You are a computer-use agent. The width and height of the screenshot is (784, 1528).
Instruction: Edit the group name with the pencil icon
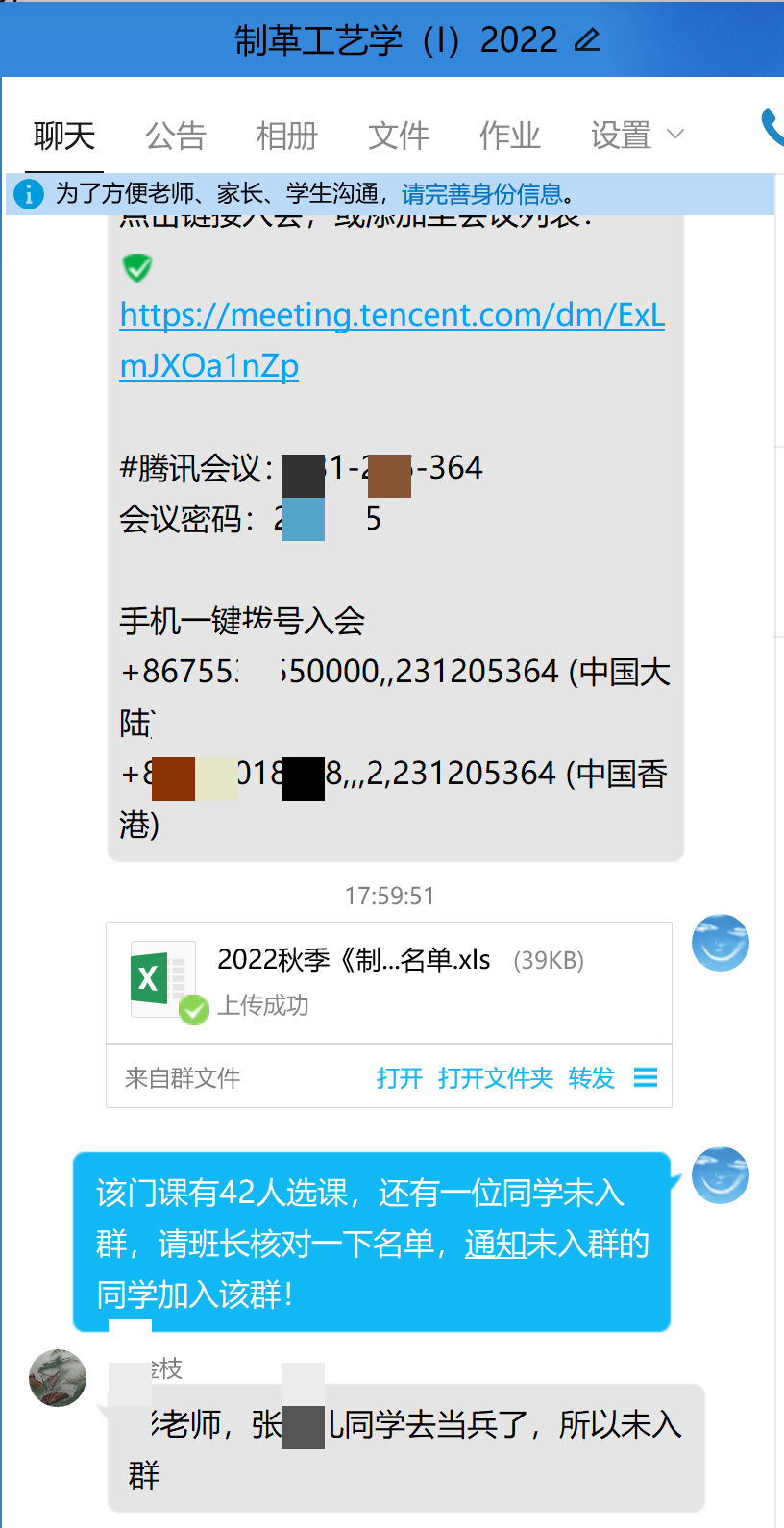pyautogui.click(x=587, y=40)
